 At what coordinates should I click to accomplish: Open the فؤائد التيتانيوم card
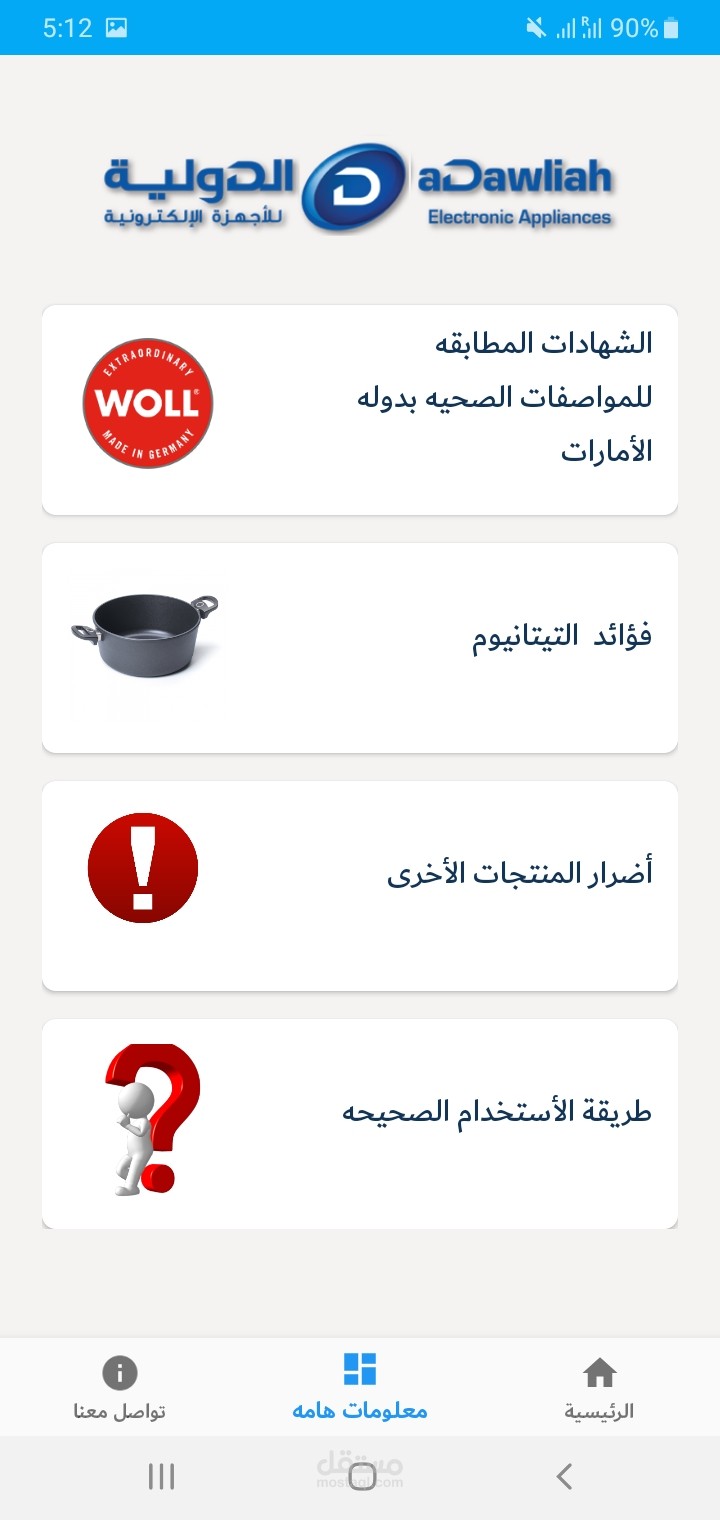pos(360,648)
